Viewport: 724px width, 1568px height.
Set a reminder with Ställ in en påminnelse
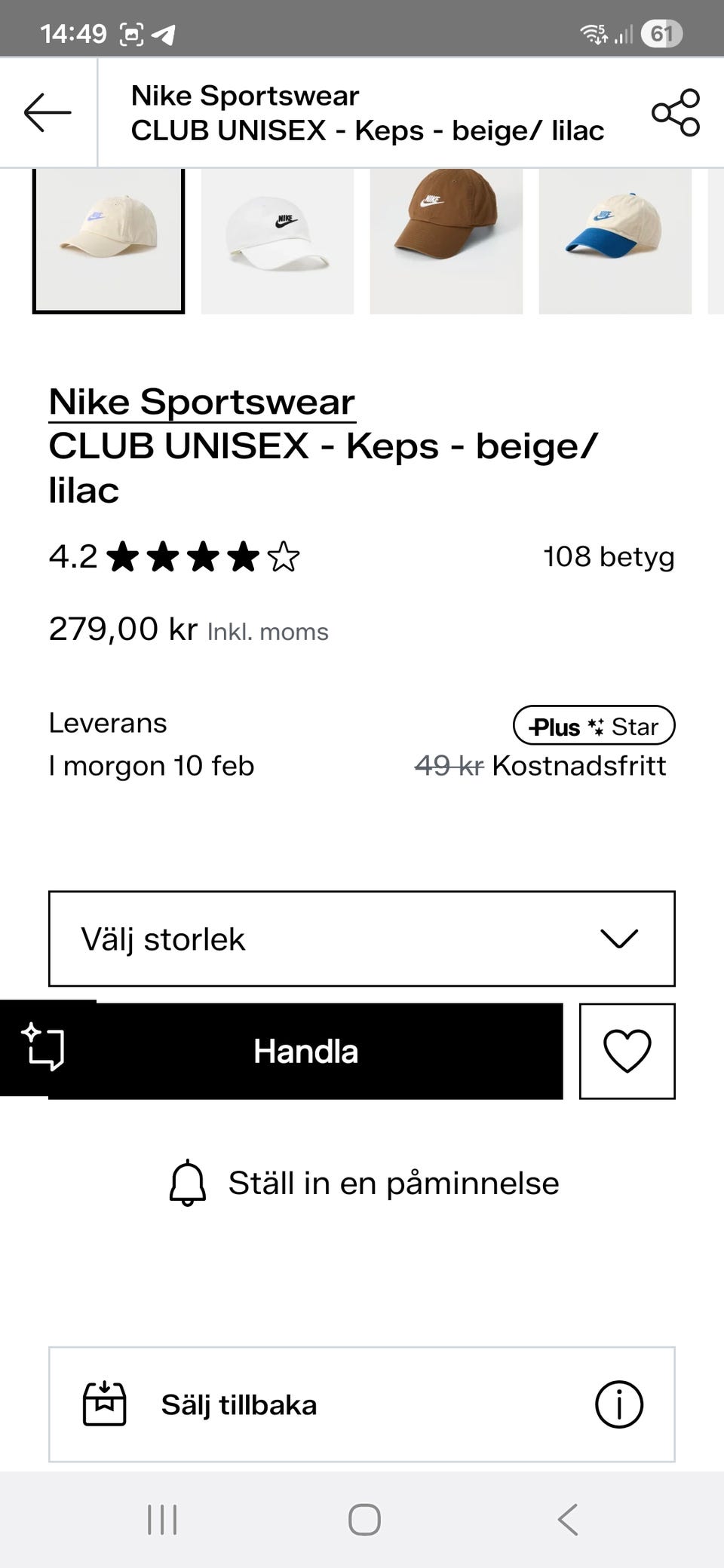pos(364,1183)
